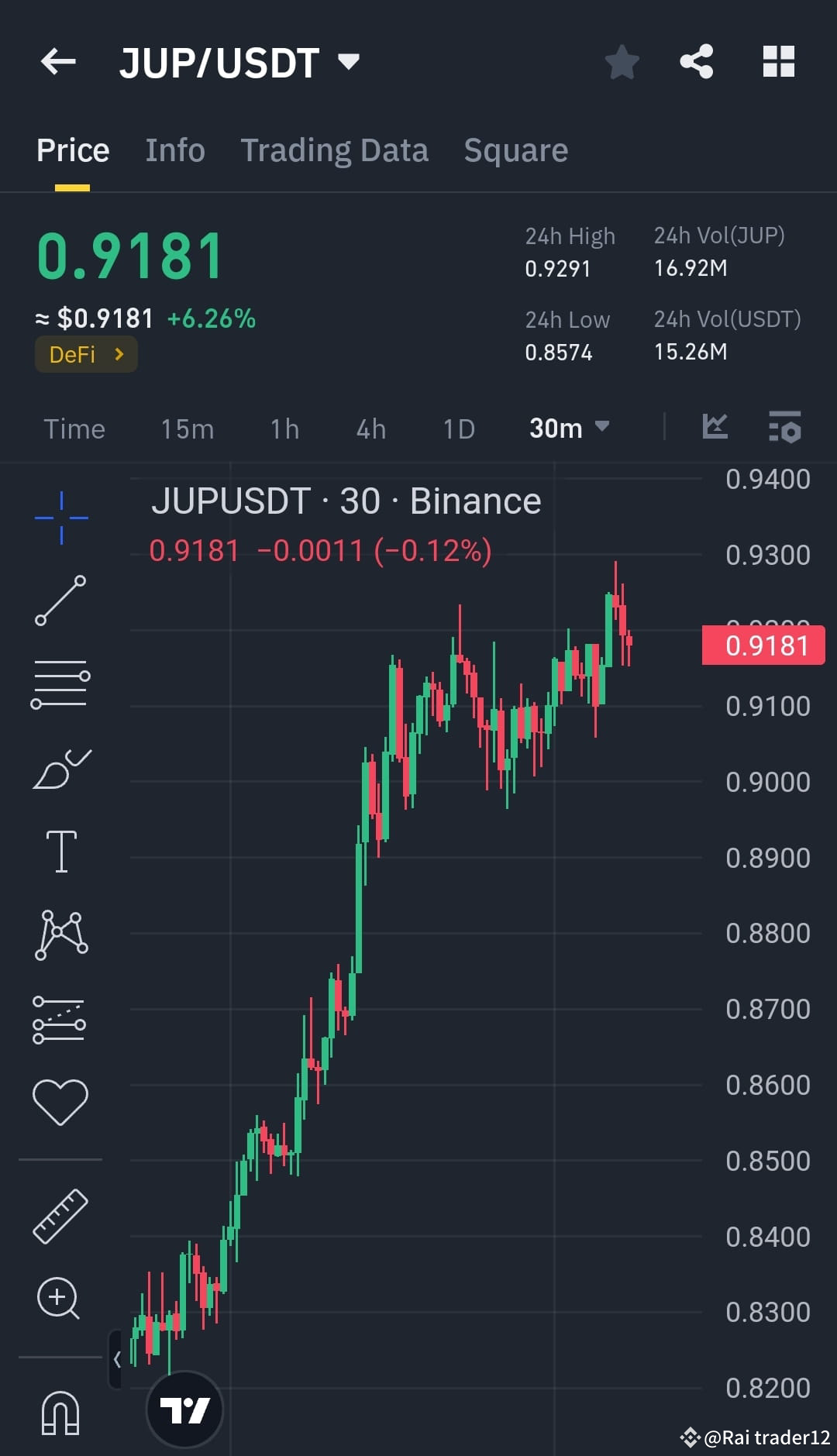Open the 30m interval dropdown
This screenshot has height=1456, width=837.
click(570, 428)
